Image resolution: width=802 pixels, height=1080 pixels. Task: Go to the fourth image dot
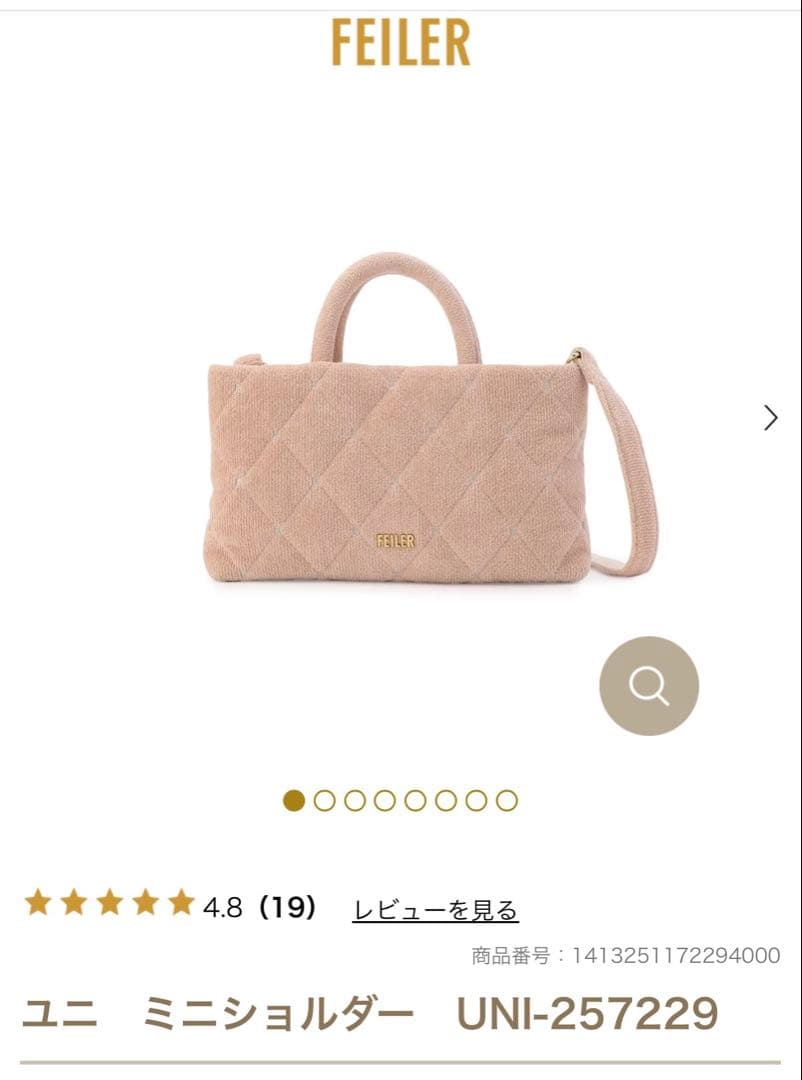click(x=385, y=800)
